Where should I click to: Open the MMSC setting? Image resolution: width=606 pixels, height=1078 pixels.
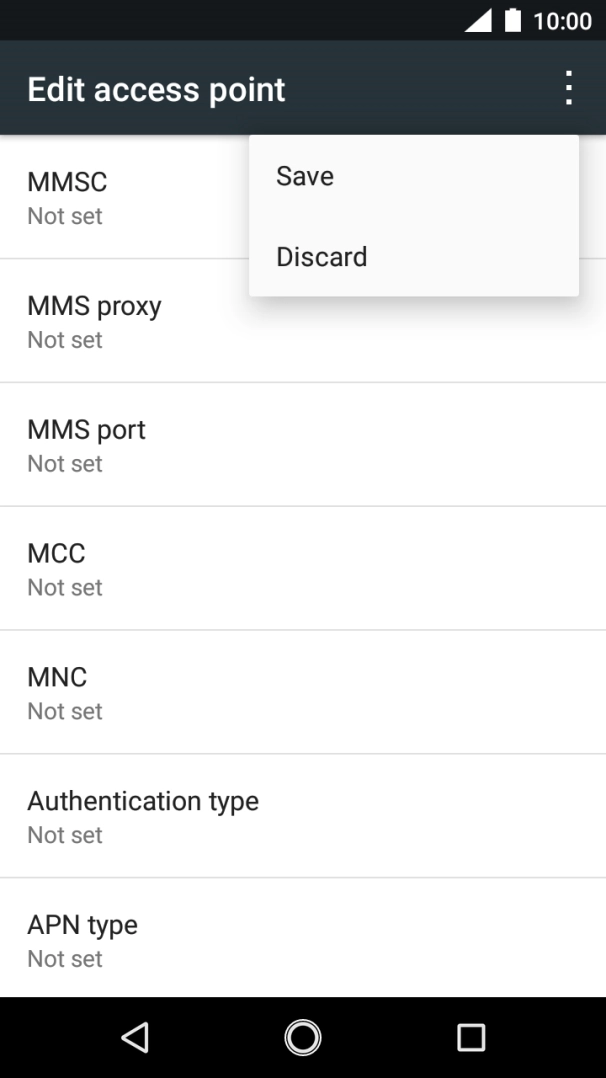(120, 197)
